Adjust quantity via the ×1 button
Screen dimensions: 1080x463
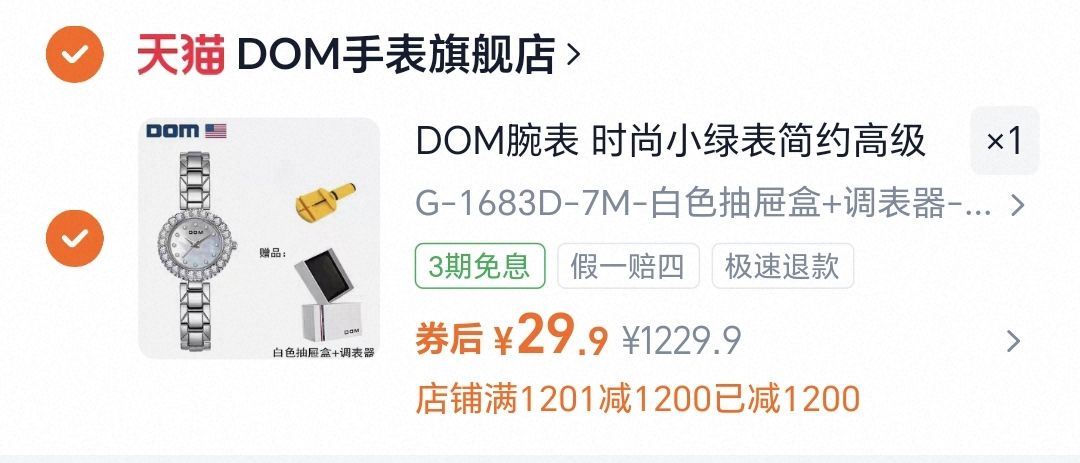[x=1004, y=142]
